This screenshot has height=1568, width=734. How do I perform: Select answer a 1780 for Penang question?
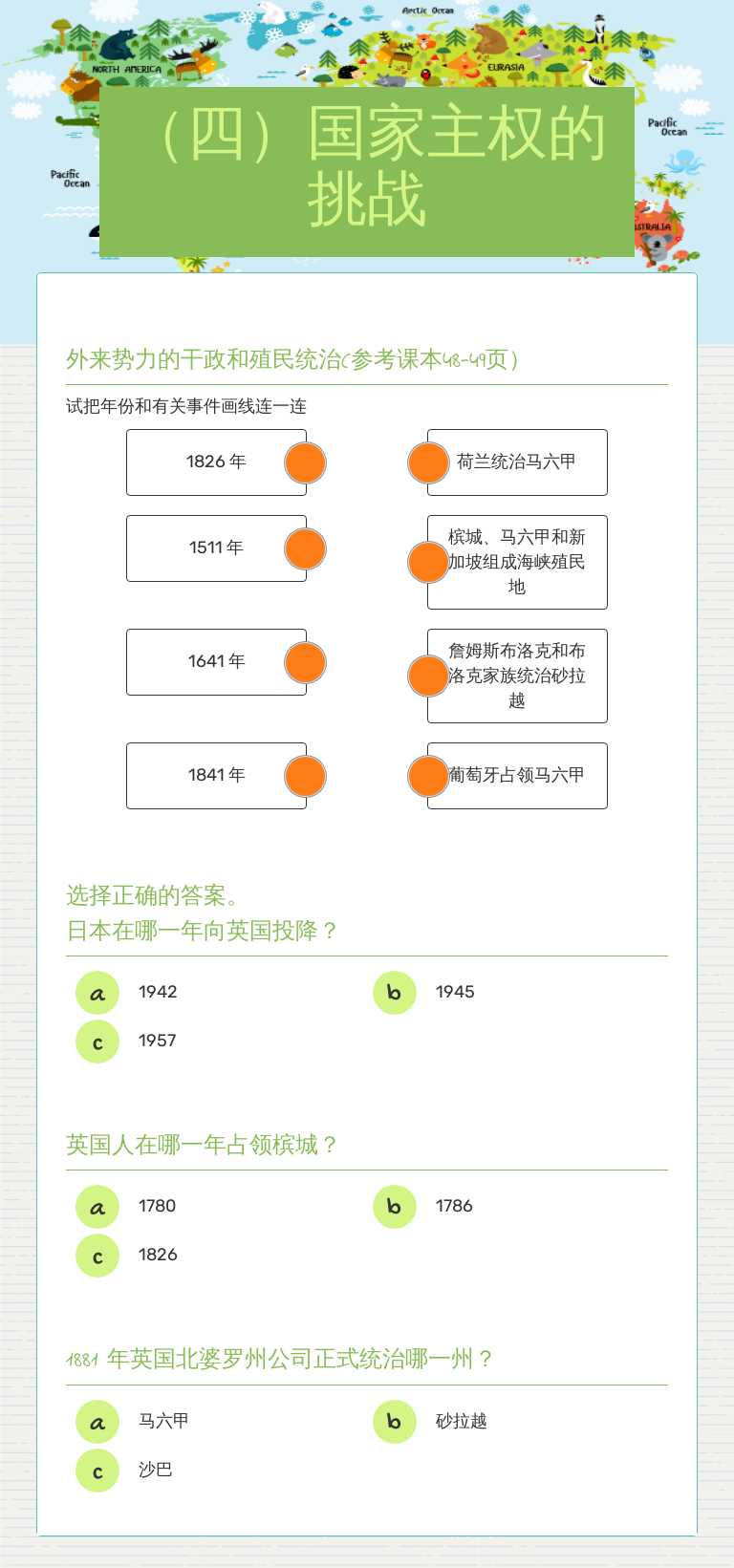point(97,1206)
